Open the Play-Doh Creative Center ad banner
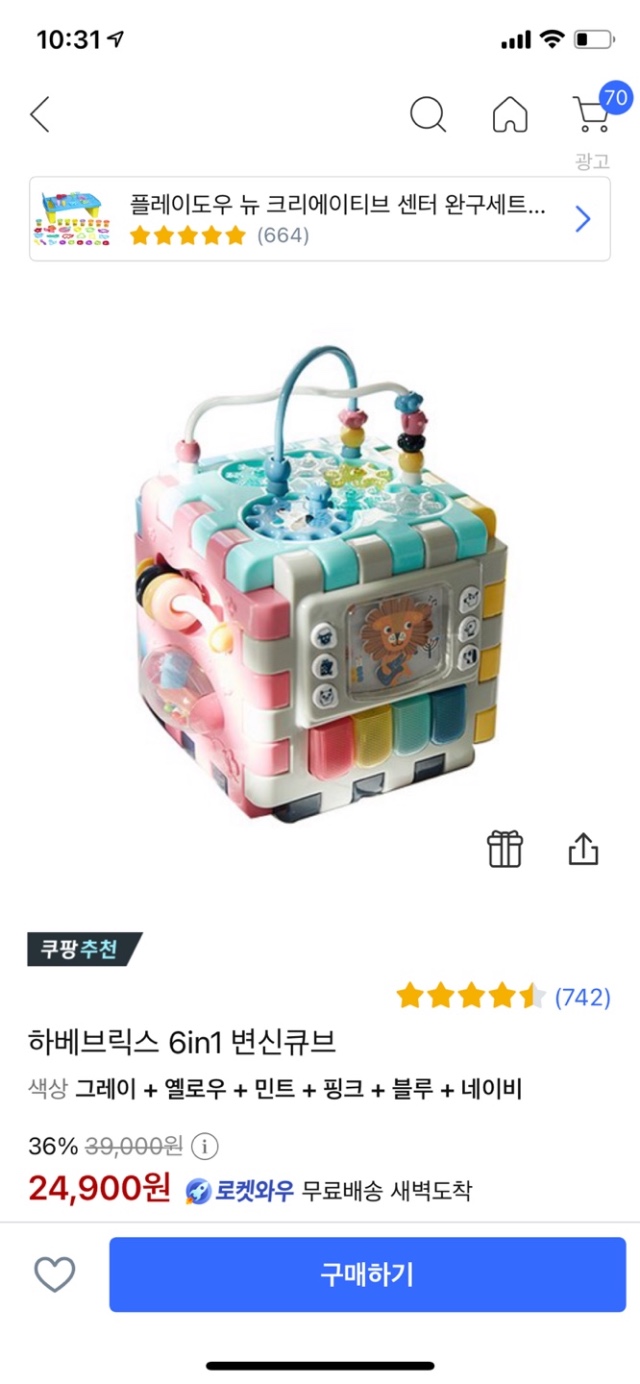640x1384 pixels. click(320, 219)
